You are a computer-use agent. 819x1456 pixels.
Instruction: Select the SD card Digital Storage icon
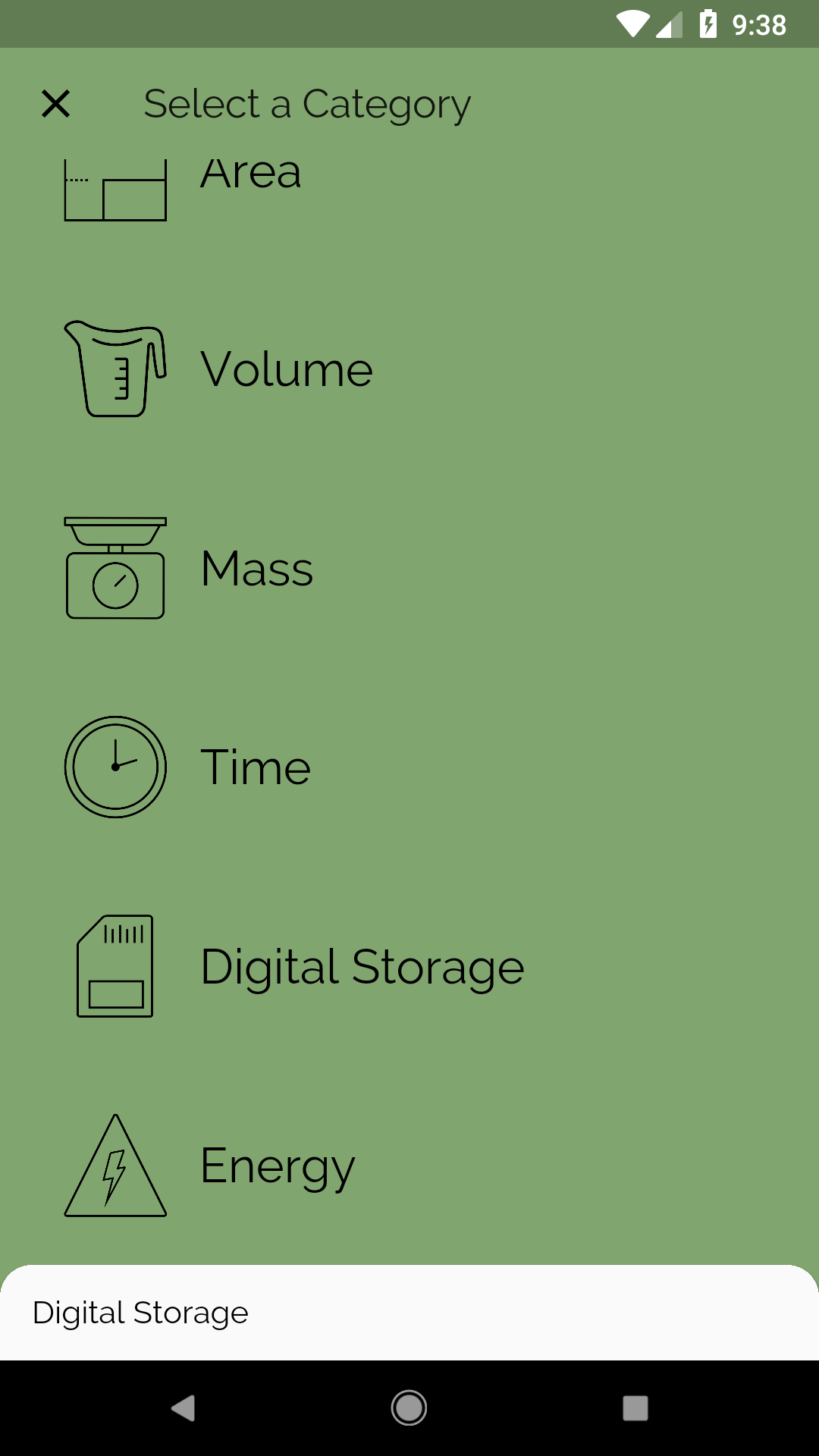click(115, 965)
